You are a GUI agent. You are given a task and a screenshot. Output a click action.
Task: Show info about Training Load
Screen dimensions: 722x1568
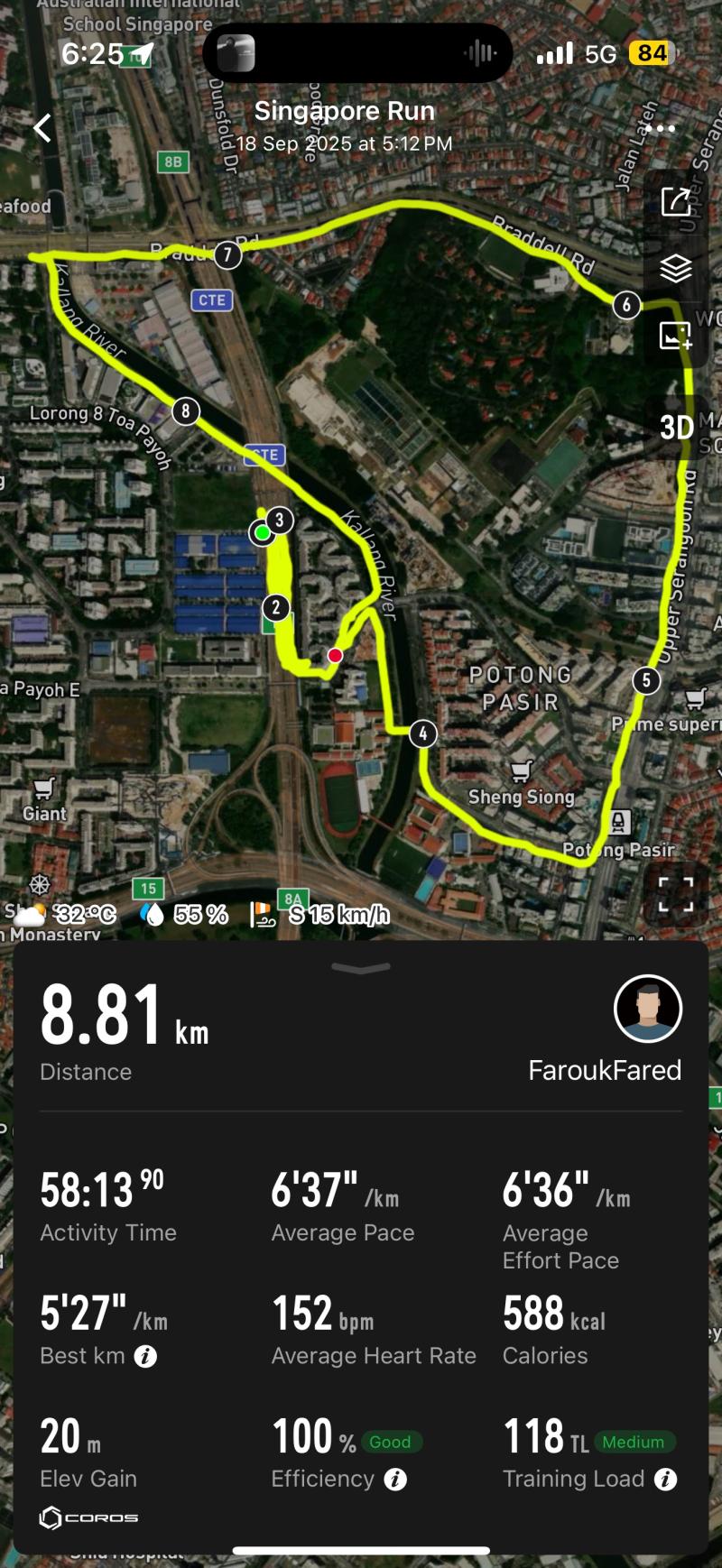pos(665,1479)
